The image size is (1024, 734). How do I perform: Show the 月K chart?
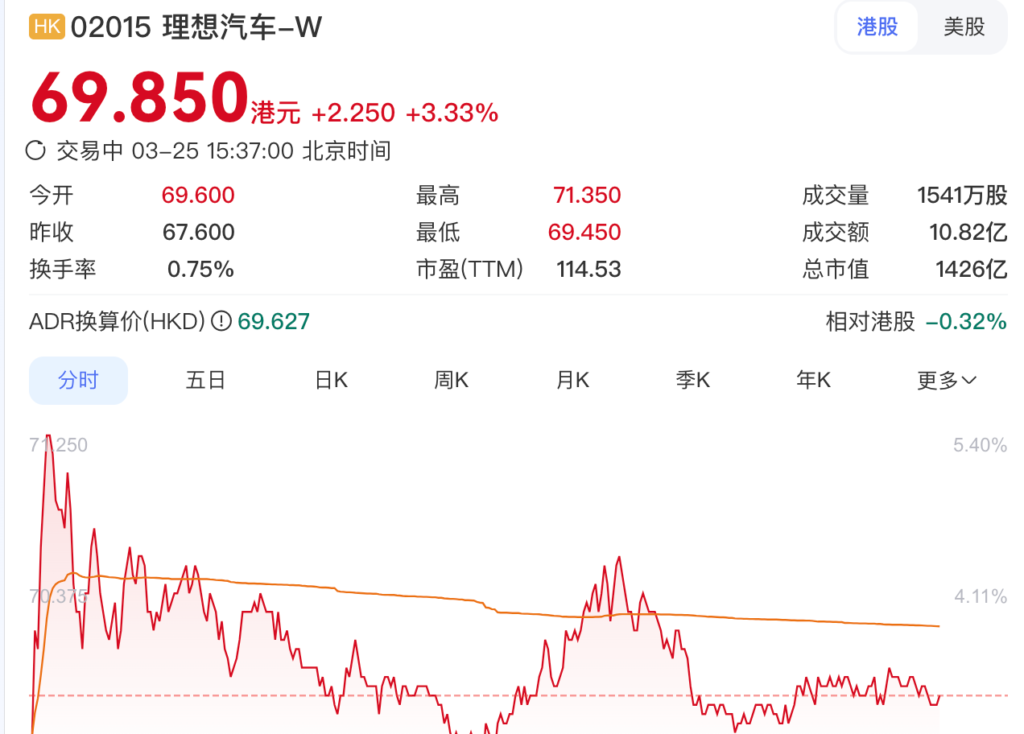coord(572,380)
